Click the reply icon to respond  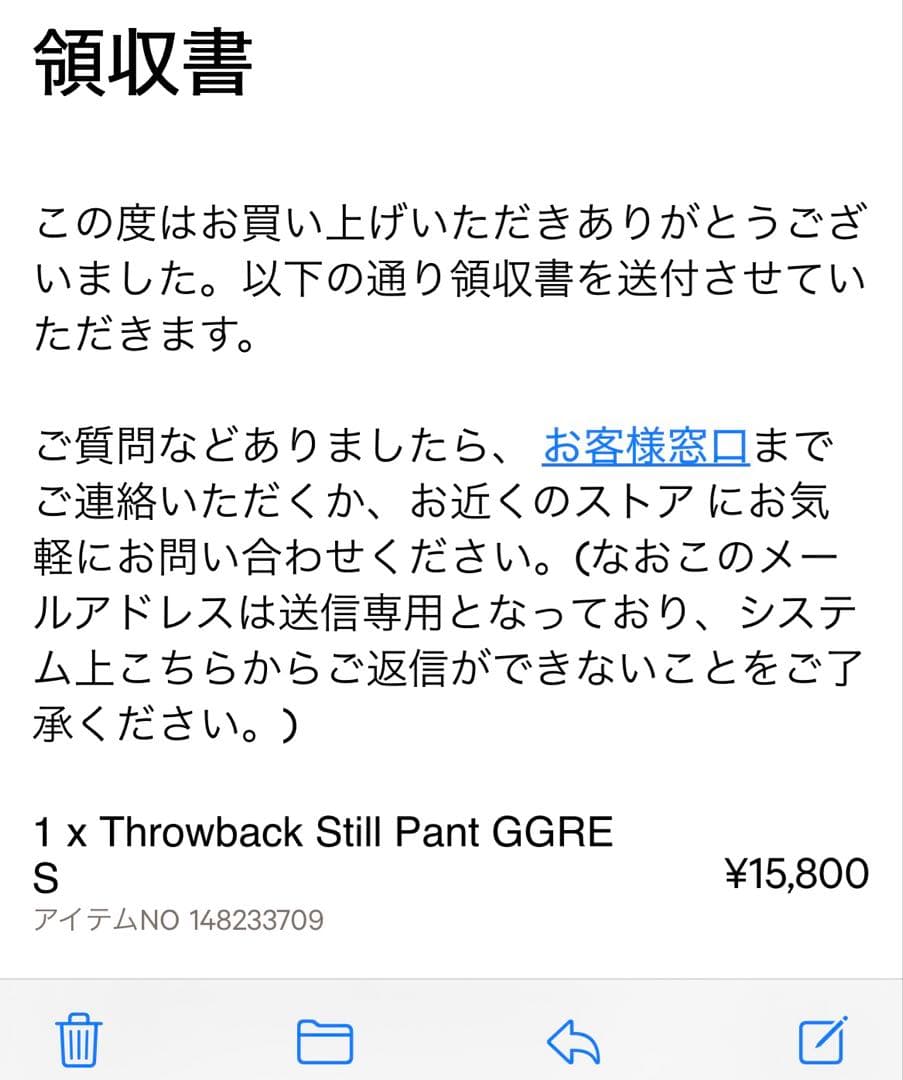574,1040
